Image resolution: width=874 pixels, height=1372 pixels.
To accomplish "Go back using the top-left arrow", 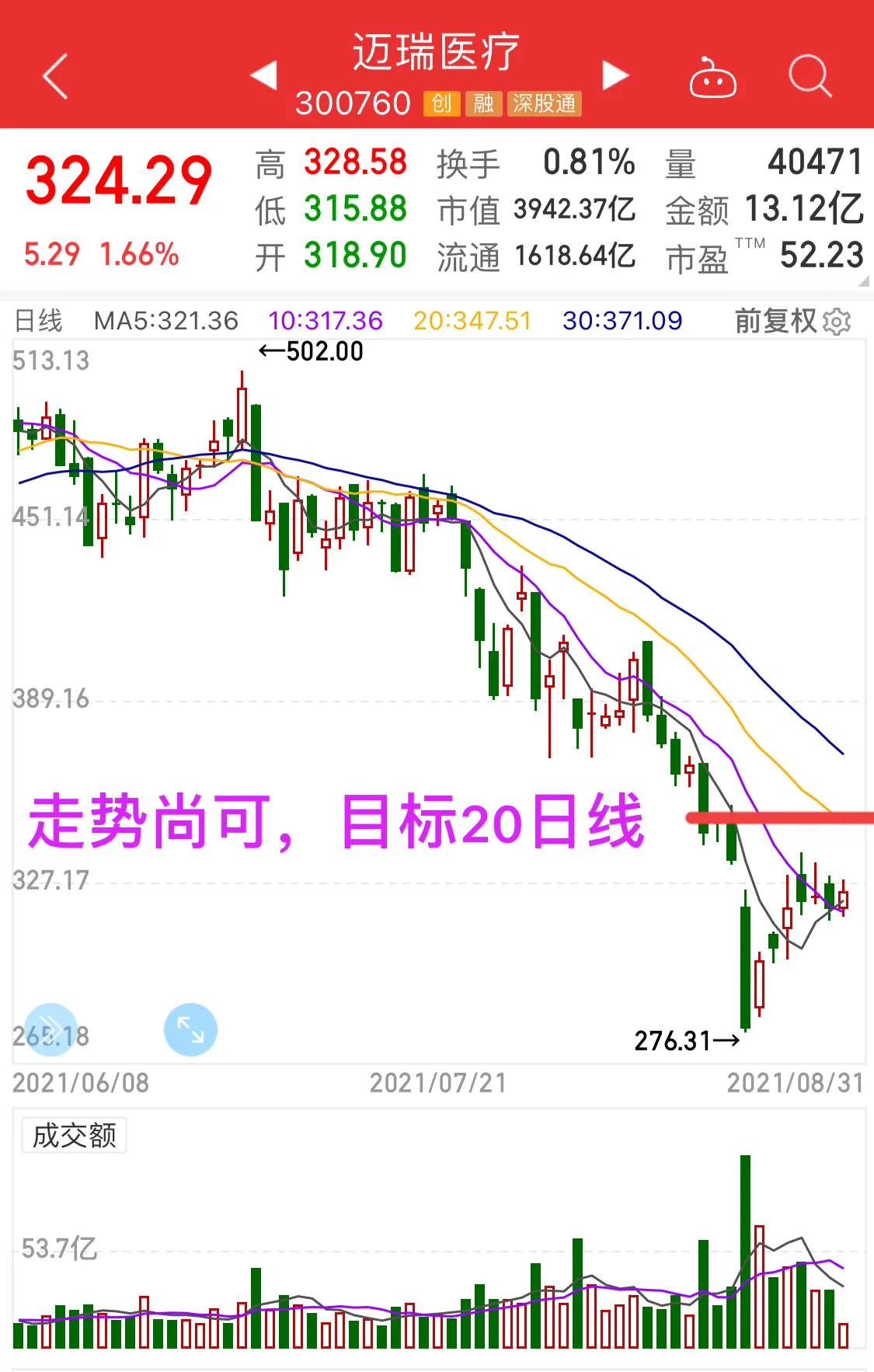I will [55, 76].
